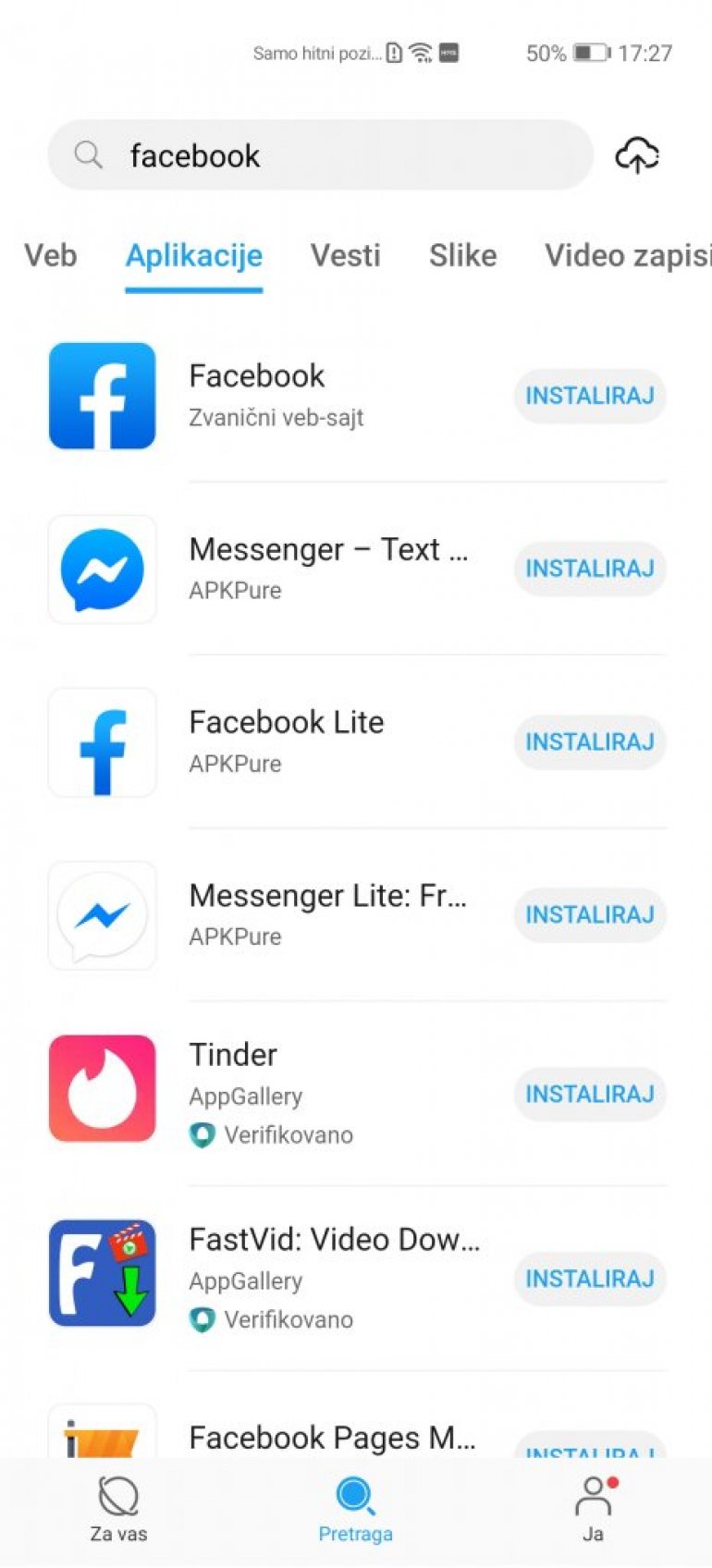Go to the Video zapisi tab
The height and width of the screenshot is (1568, 712).
pyautogui.click(x=627, y=256)
